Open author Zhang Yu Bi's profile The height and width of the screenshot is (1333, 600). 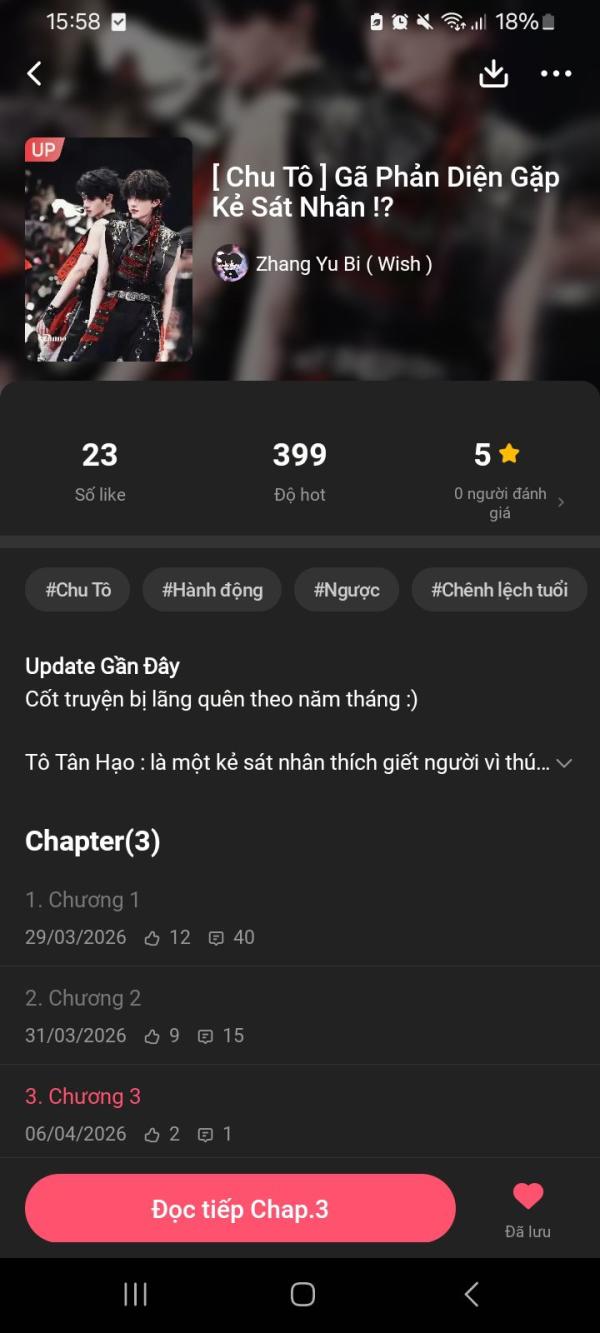[322, 264]
